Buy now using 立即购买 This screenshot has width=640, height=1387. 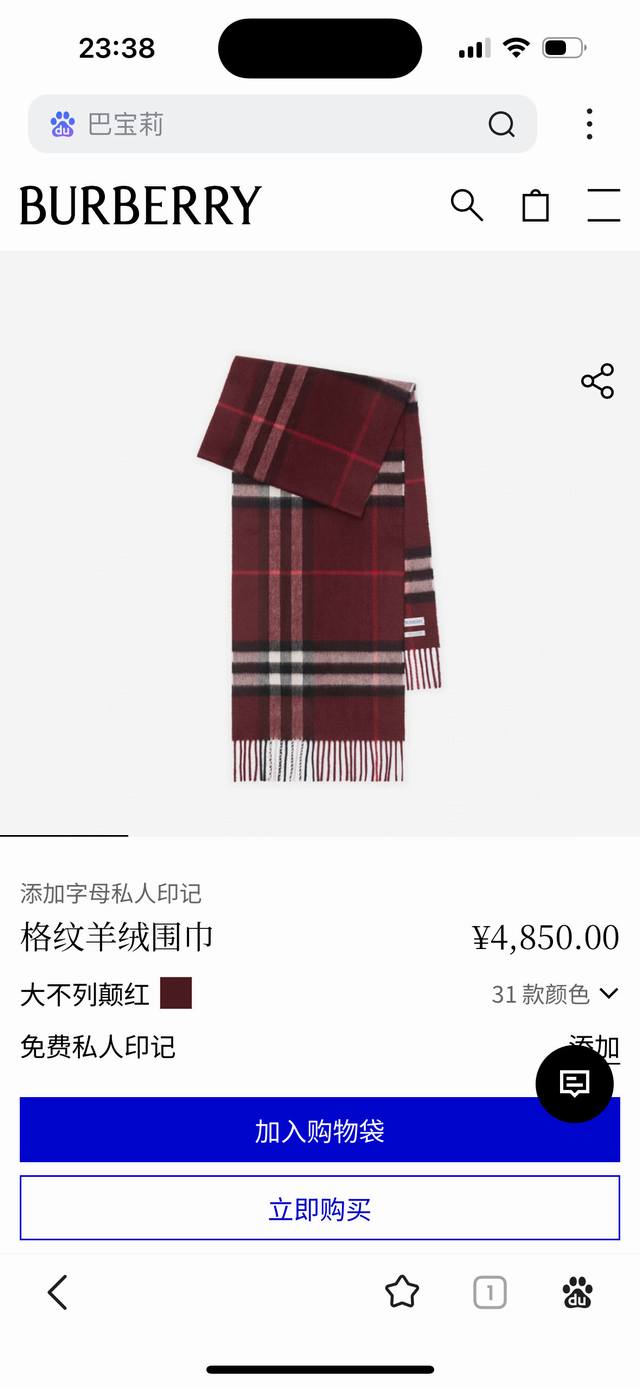[x=320, y=1209]
